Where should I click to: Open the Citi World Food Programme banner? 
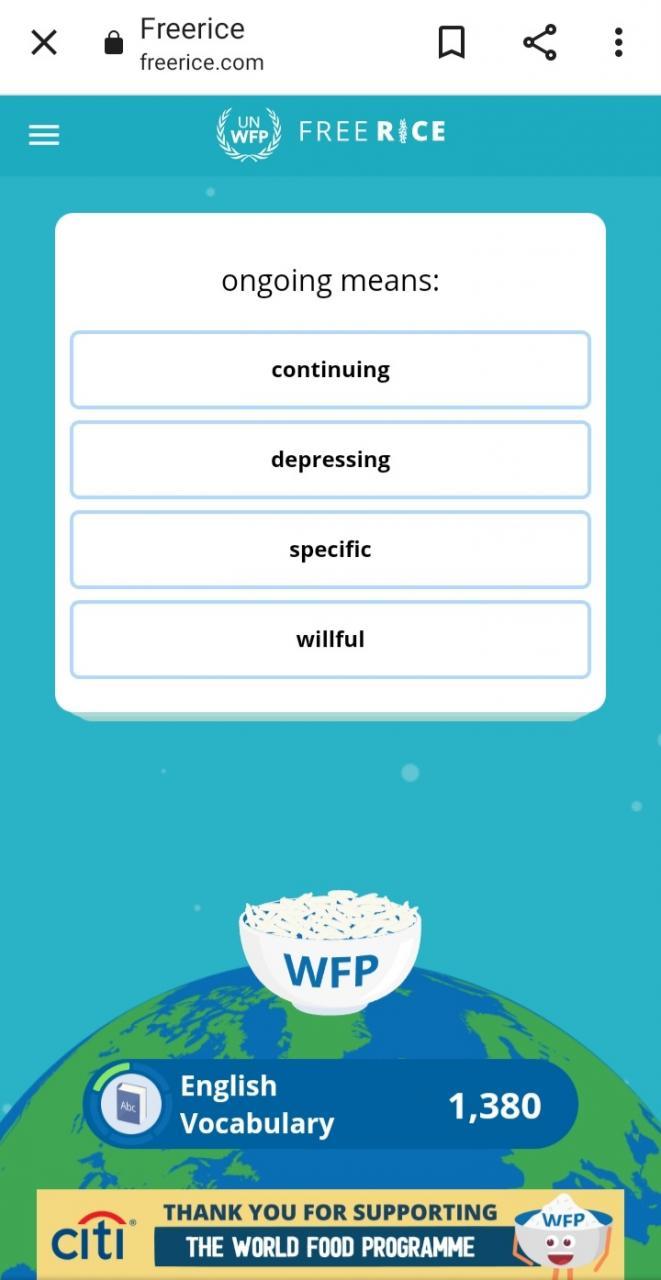pyautogui.click(x=330, y=1230)
